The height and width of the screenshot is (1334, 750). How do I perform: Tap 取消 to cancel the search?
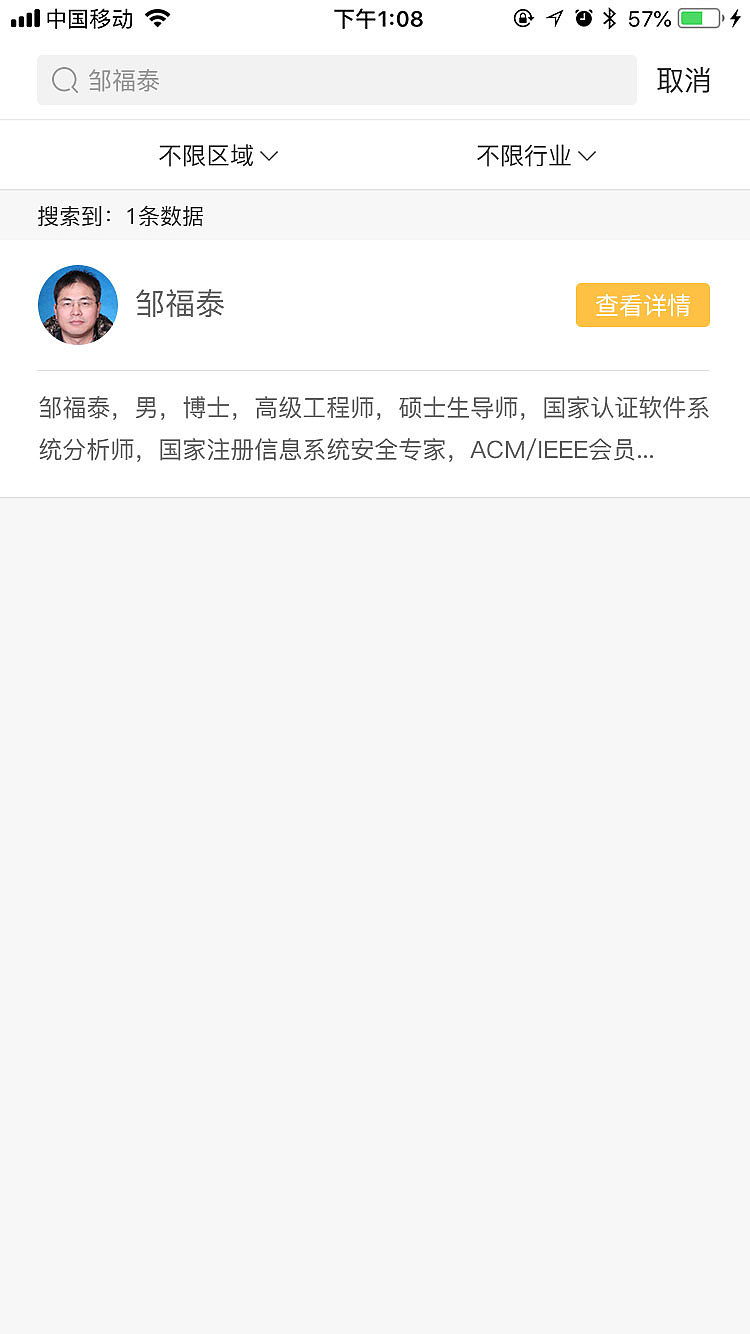(684, 80)
